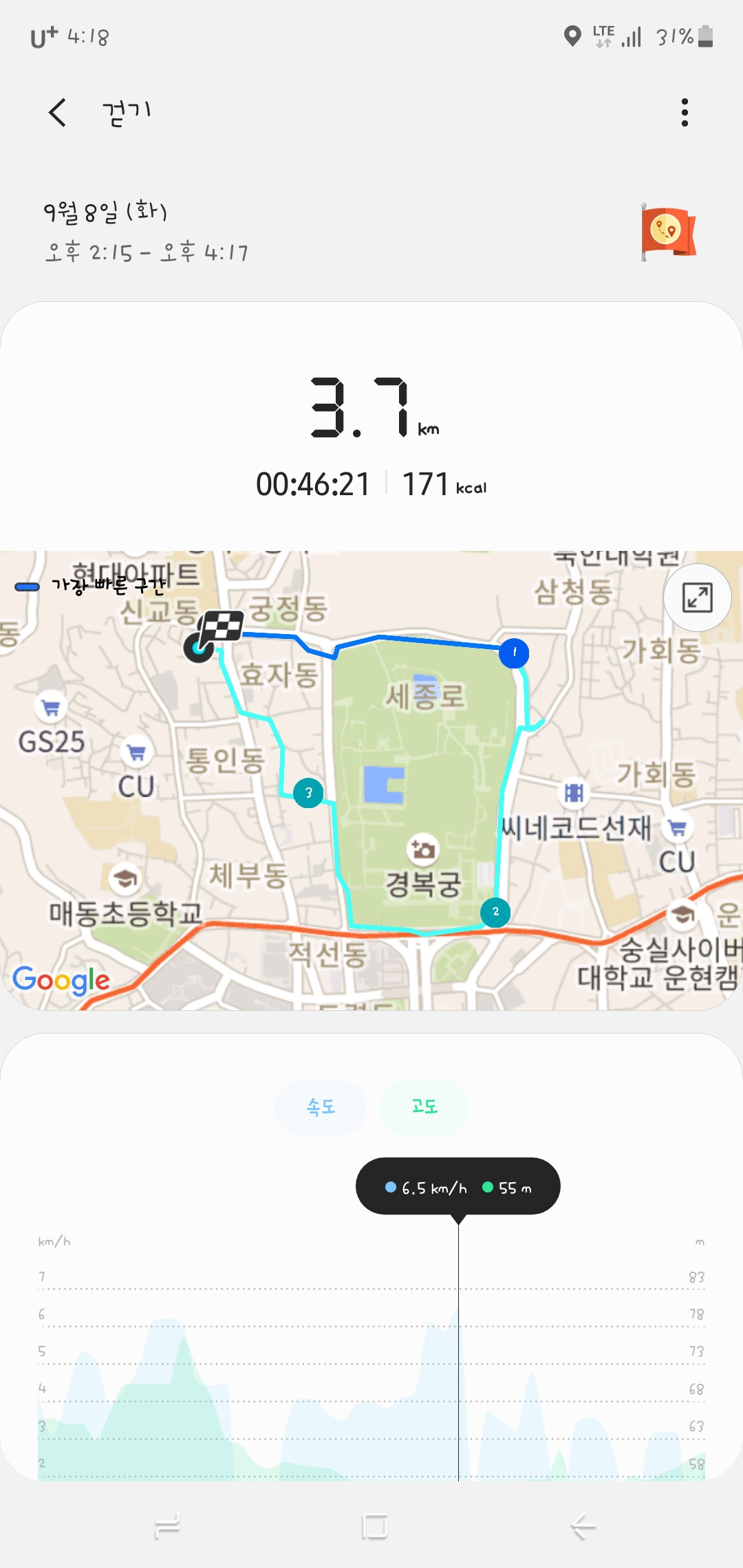Tap the camera photo-spot icon at 경복궁
The image size is (743, 1568).
tap(424, 851)
